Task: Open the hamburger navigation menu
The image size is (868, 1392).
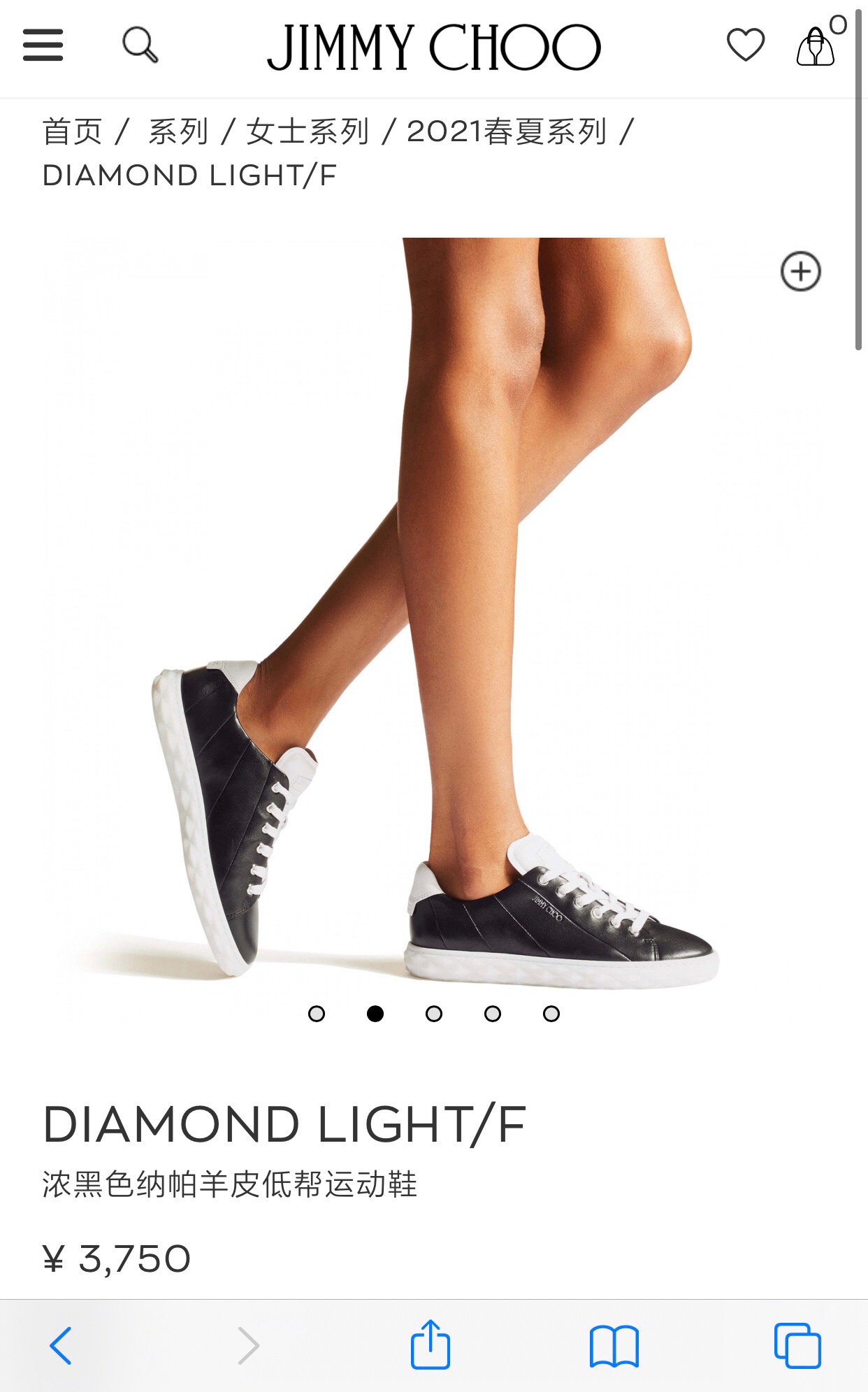Action: [x=43, y=45]
